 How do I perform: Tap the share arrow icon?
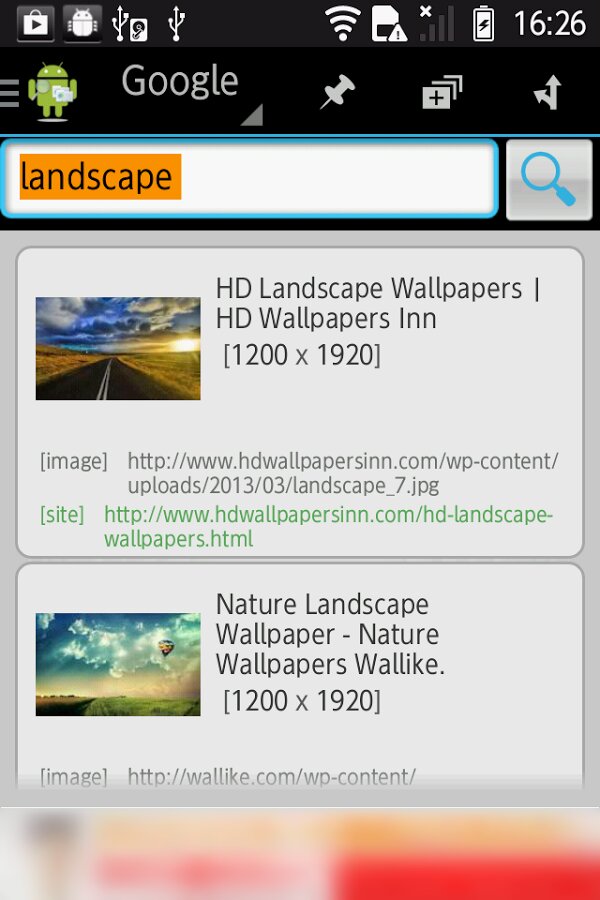click(x=547, y=93)
